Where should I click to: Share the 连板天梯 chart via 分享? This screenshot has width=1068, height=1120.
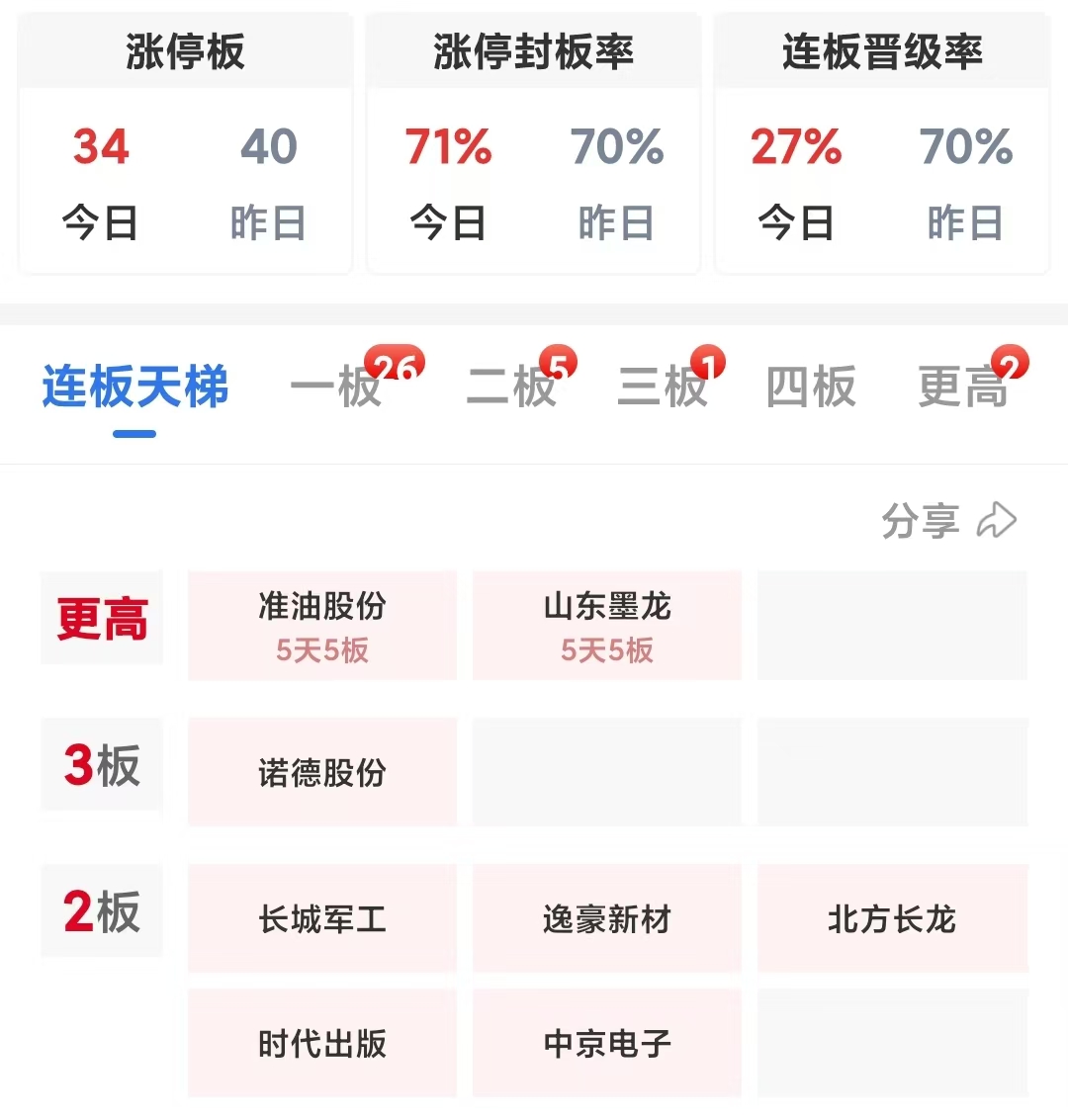pos(947,521)
